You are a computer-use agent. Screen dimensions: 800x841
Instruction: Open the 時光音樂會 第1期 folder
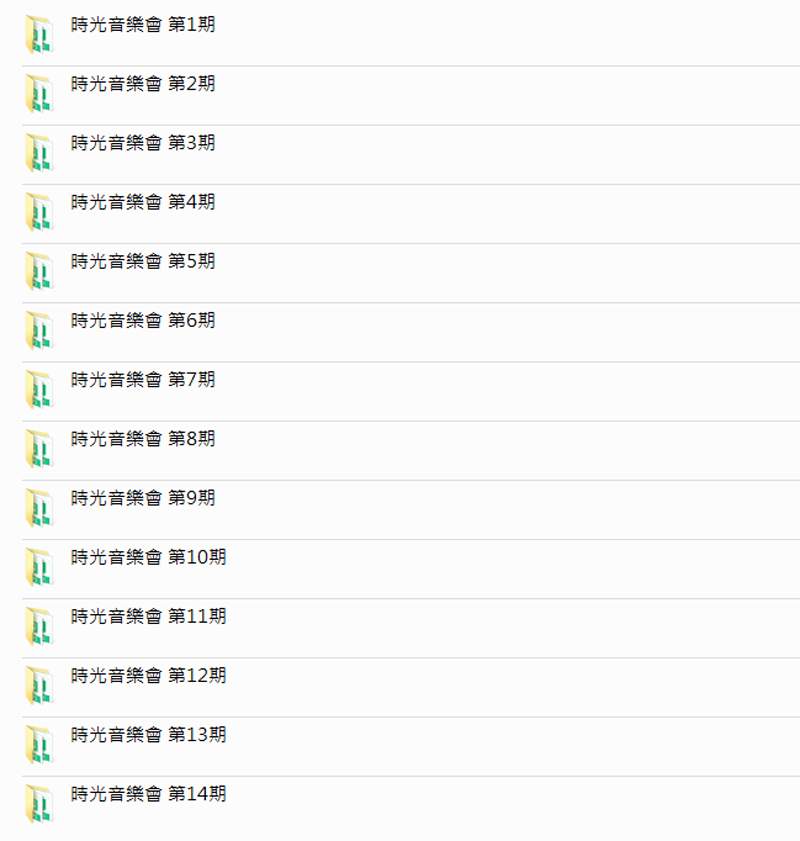point(142,25)
